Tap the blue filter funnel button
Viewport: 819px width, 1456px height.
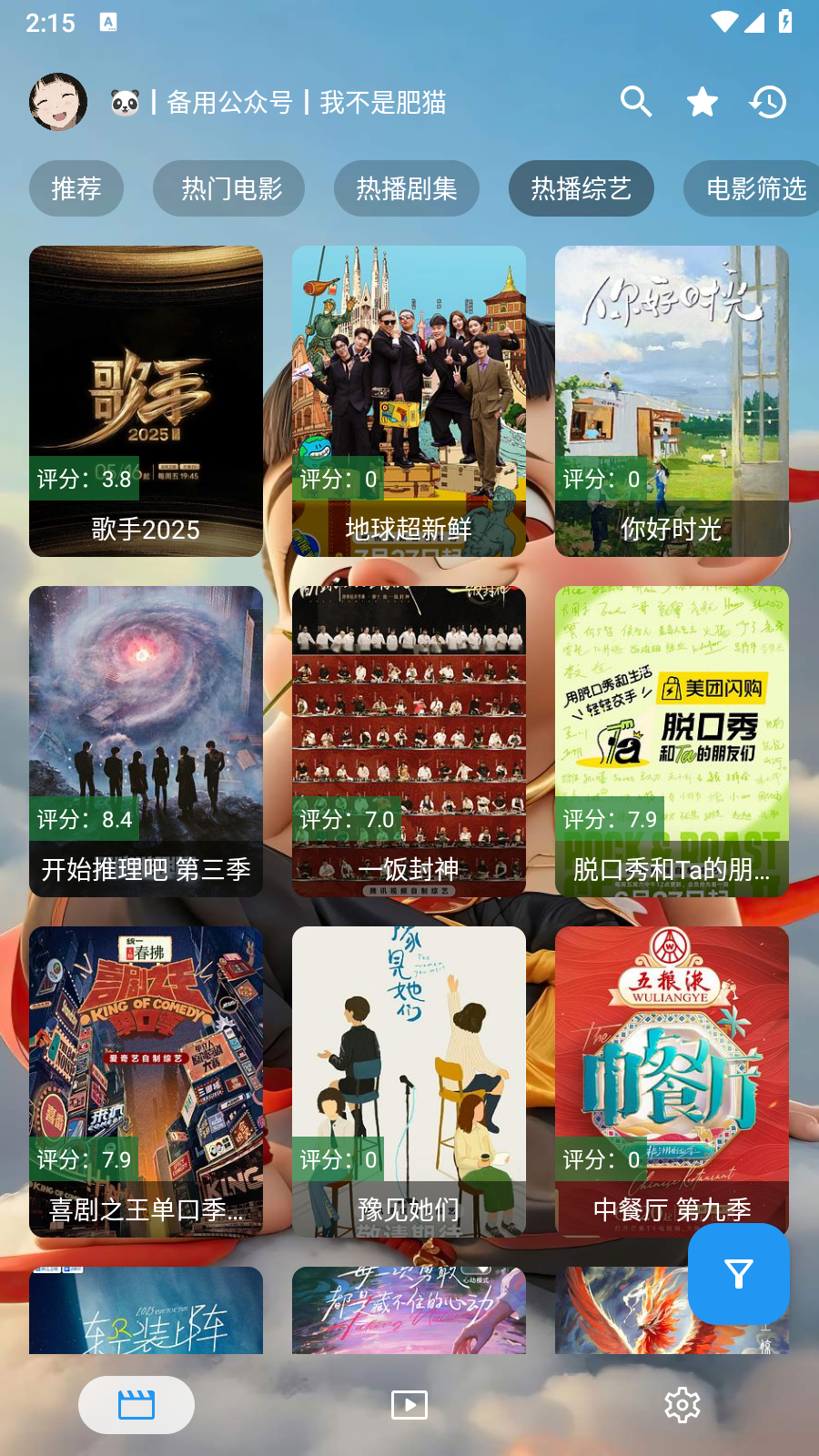pos(738,1275)
